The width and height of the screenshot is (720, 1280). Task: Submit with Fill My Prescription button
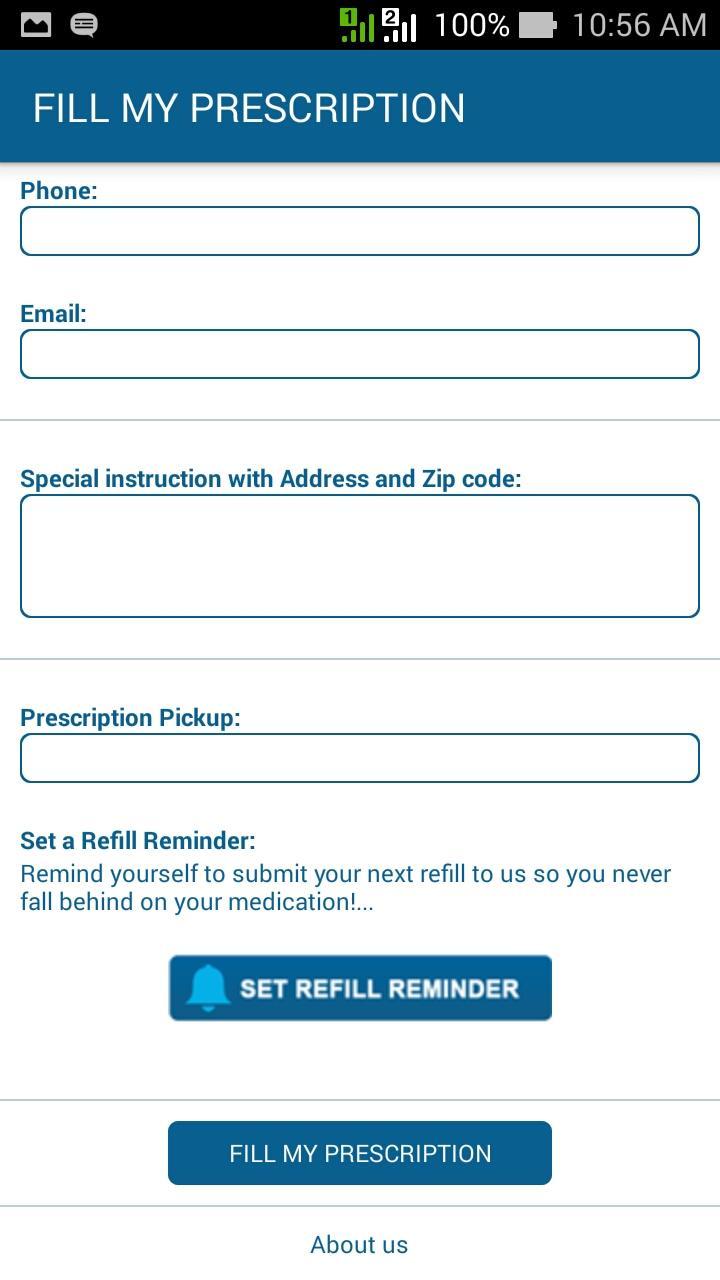pos(360,1153)
